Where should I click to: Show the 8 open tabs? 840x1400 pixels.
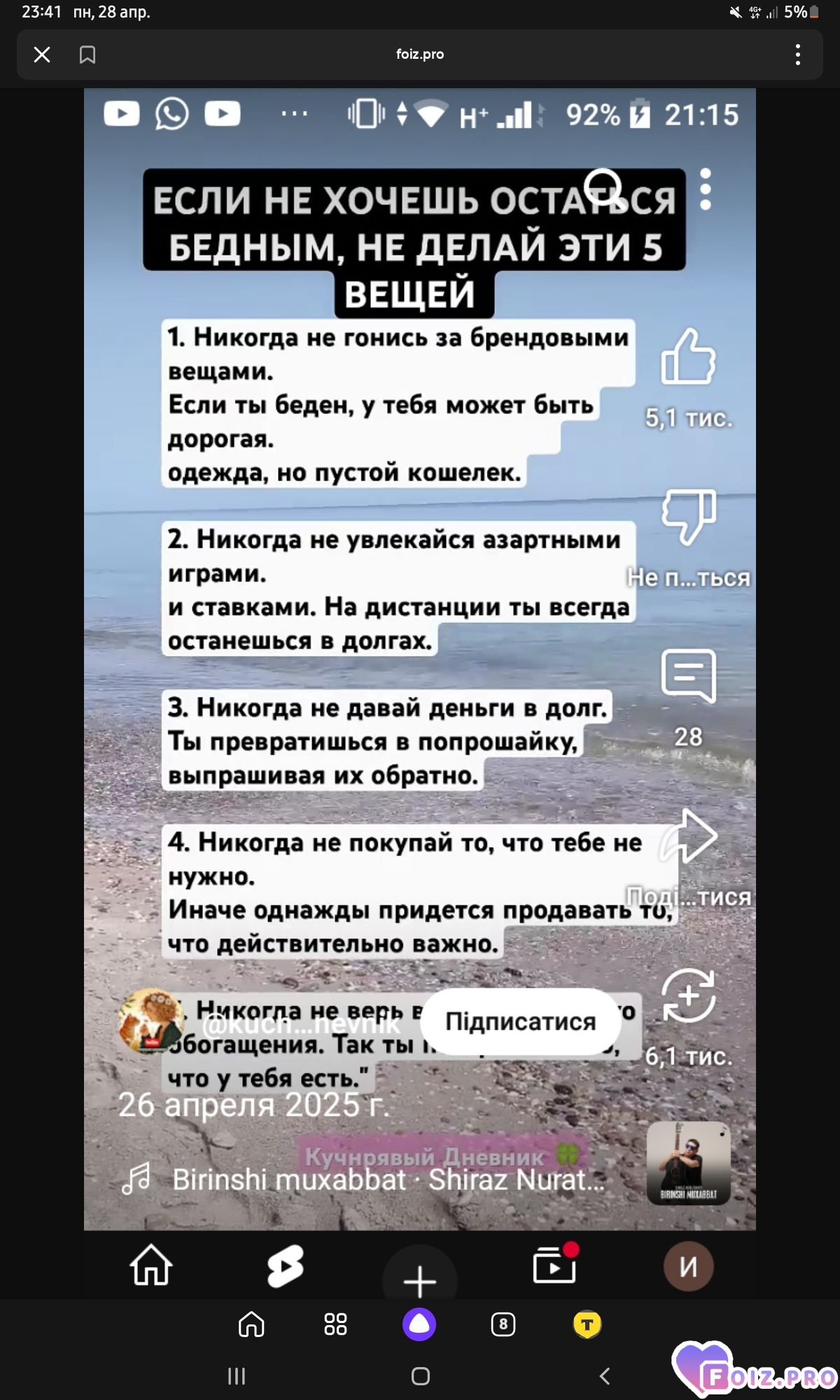[x=503, y=1324]
